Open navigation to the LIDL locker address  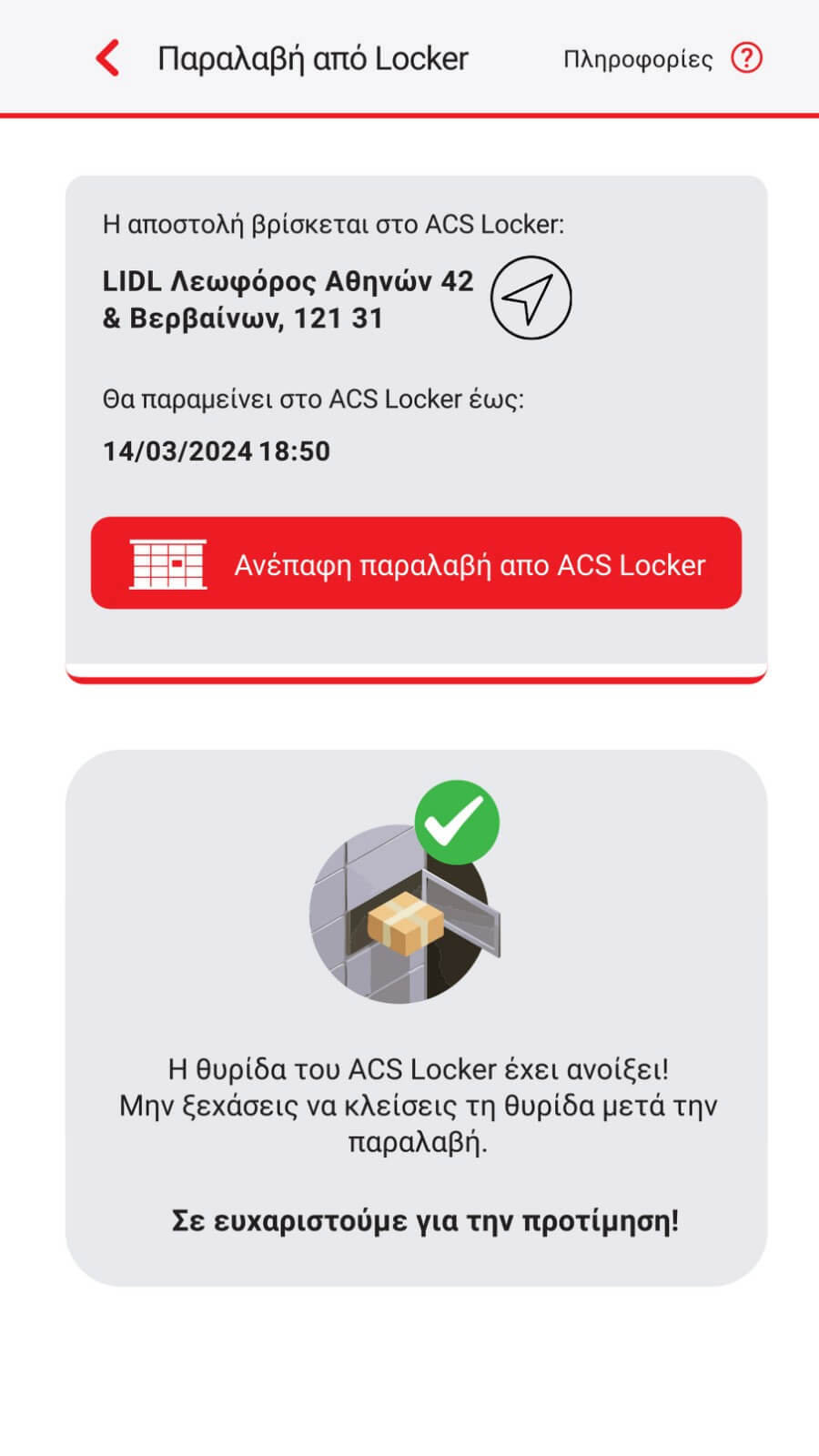pyautogui.click(x=531, y=298)
